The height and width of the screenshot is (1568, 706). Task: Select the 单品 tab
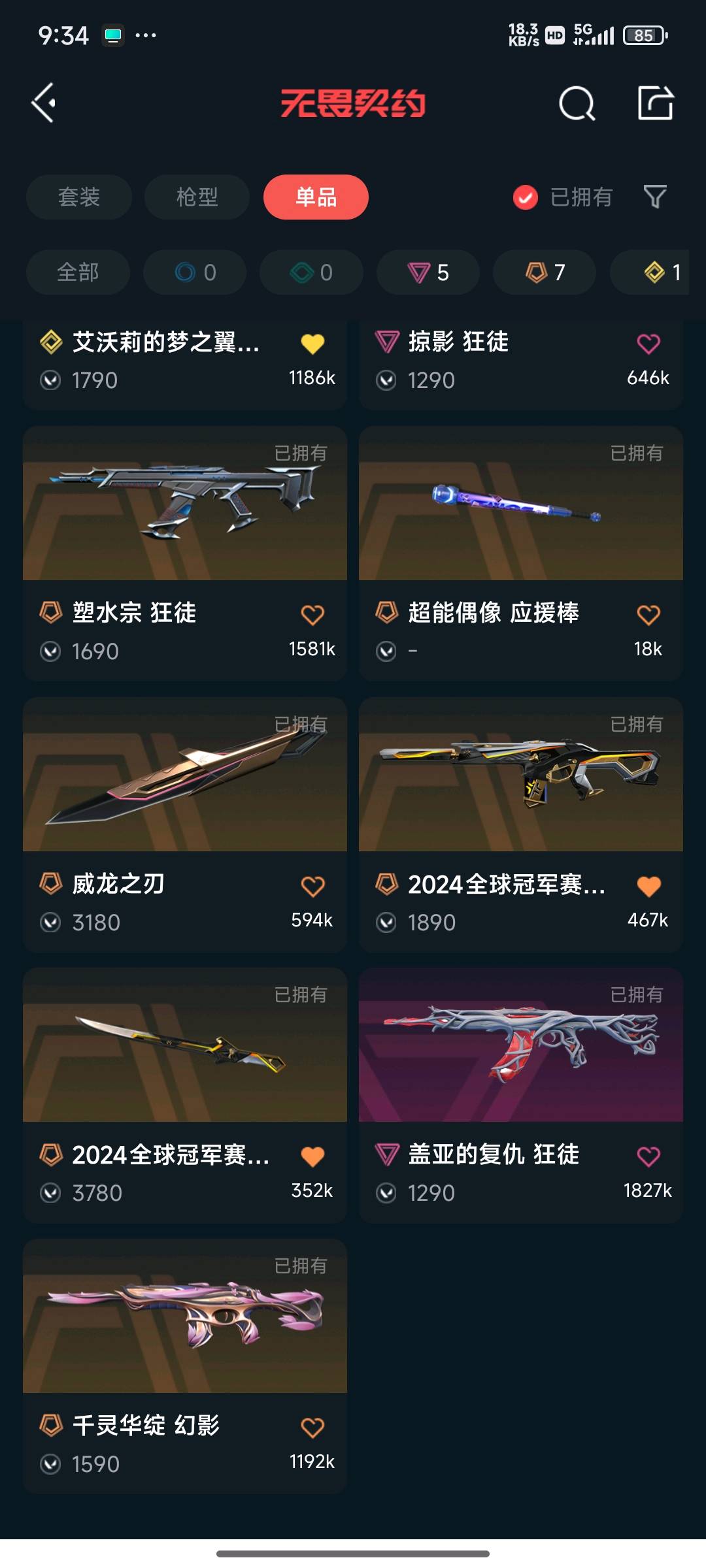coord(316,197)
